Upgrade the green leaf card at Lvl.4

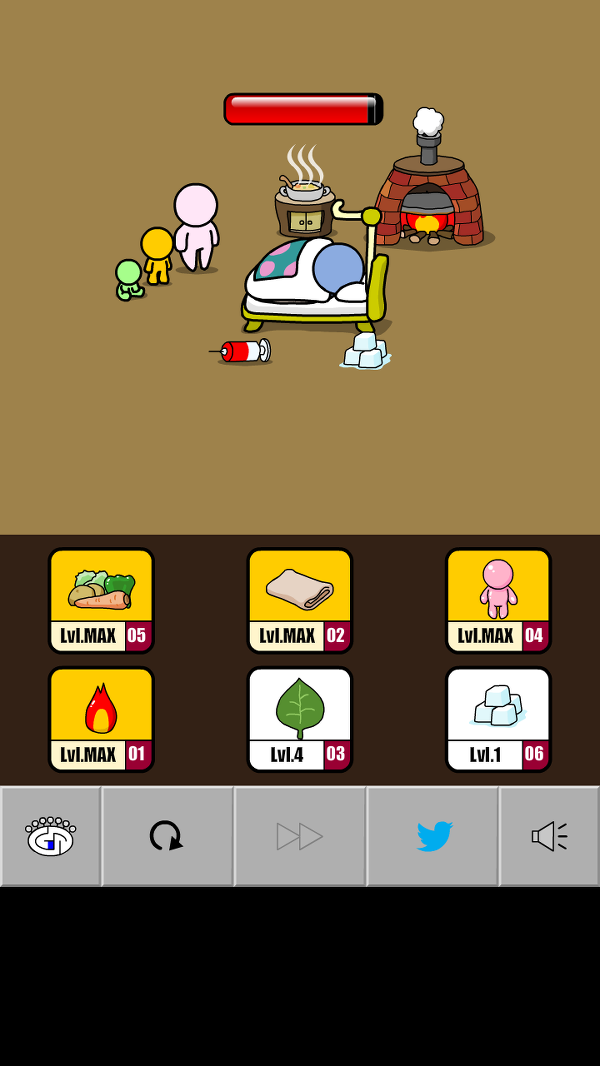[x=299, y=719]
